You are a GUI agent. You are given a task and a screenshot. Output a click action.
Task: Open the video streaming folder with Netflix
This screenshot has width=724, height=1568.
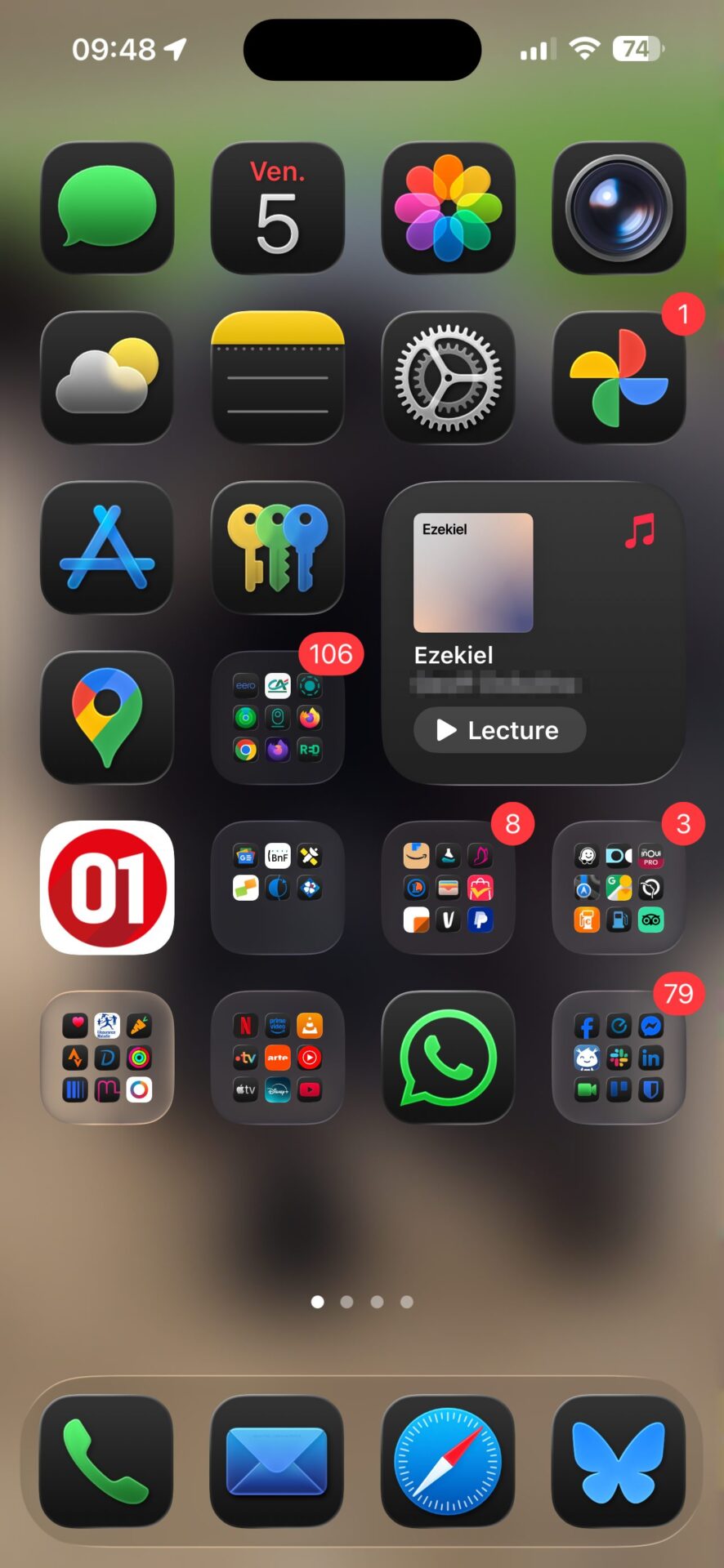click(x=278, y=1057)
